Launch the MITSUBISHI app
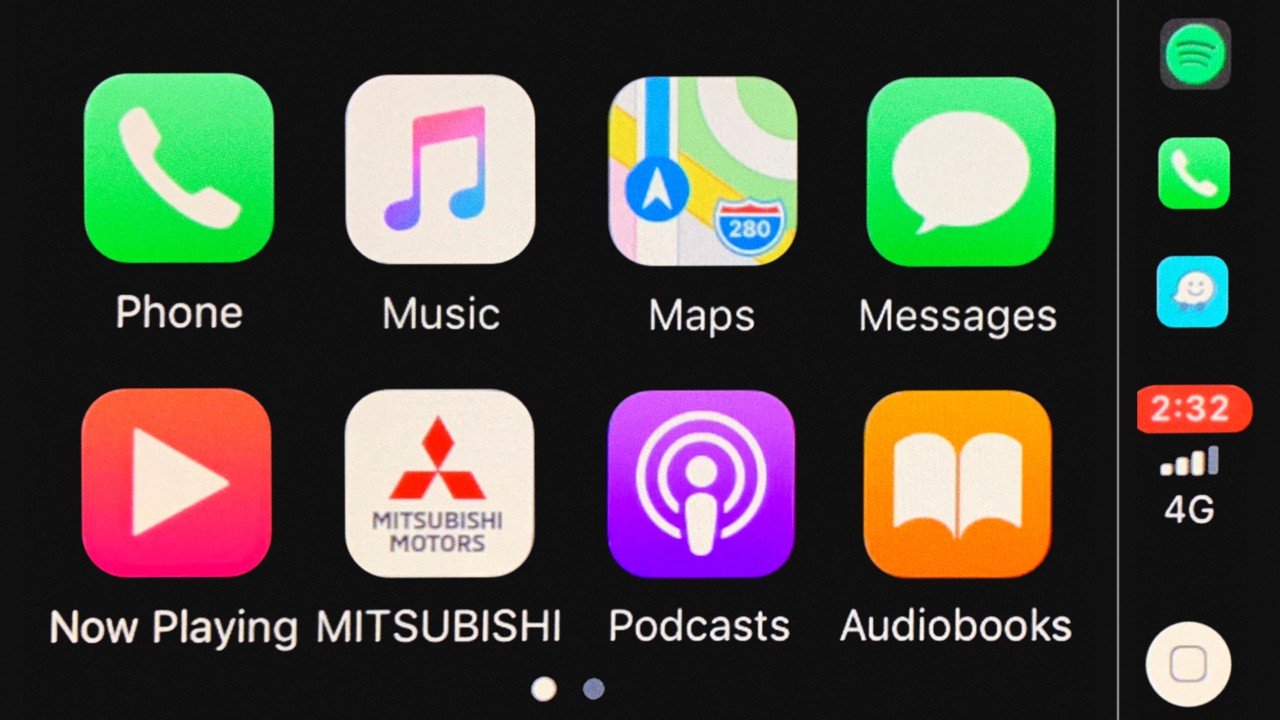The height and width of the screenshot is (720, 1280). pos(439,483)
